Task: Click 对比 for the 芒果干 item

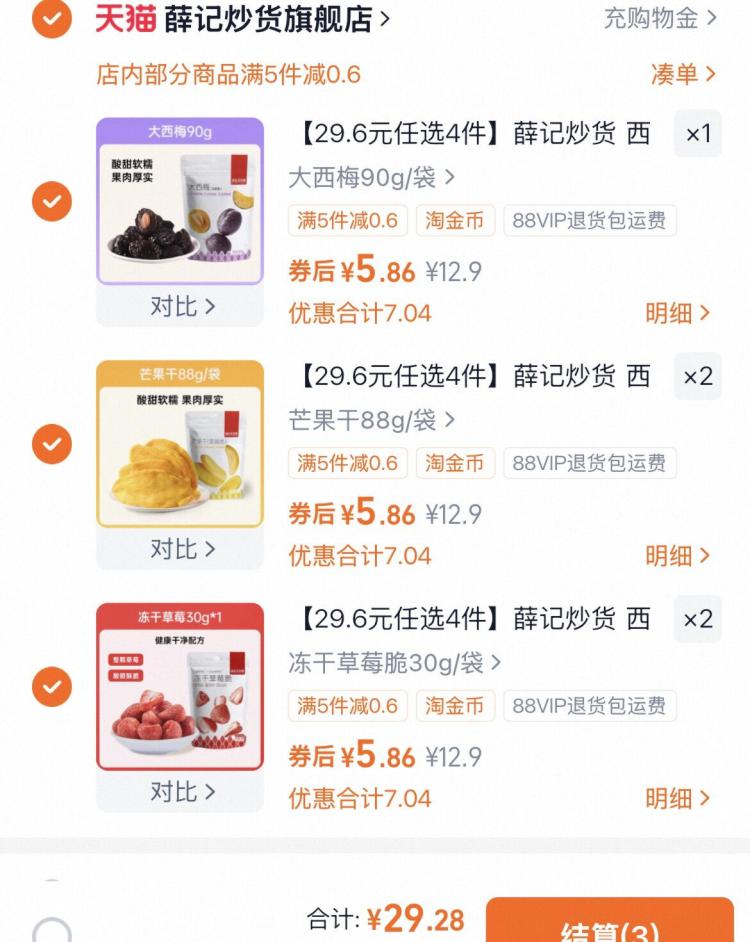Action: tap(179, 549)
